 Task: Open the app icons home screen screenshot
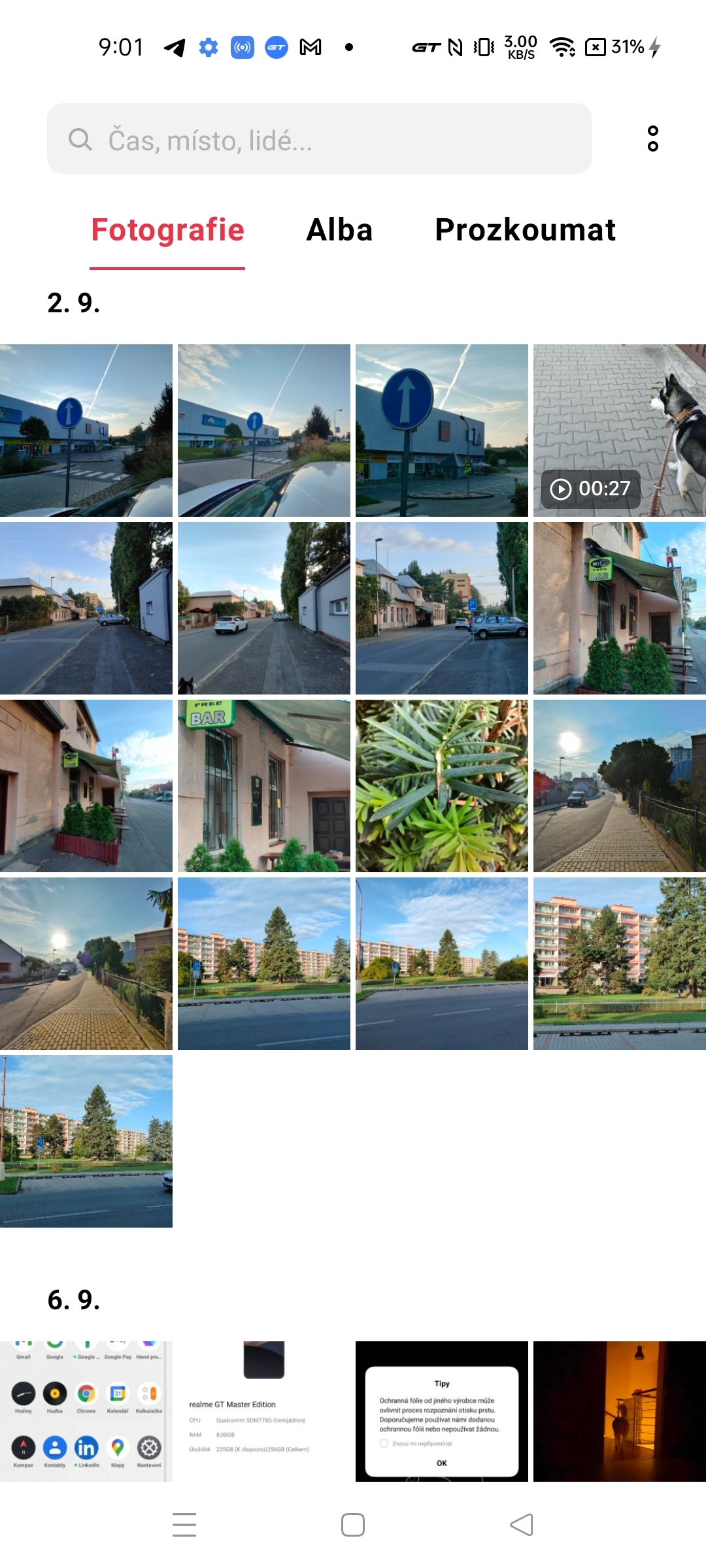[x=86, y=1411]
